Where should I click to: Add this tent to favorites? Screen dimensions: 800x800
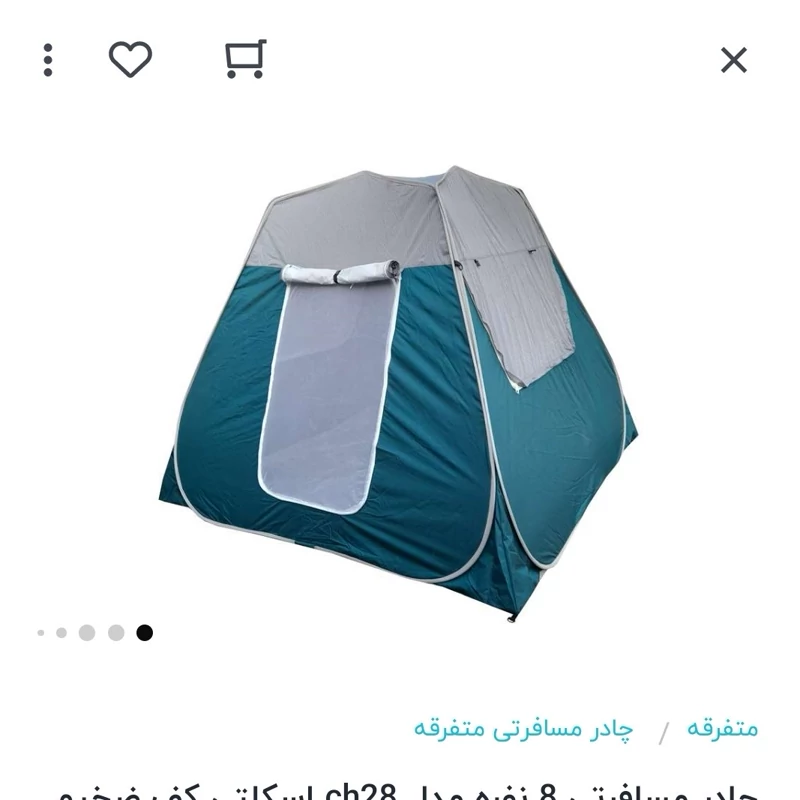130,60
